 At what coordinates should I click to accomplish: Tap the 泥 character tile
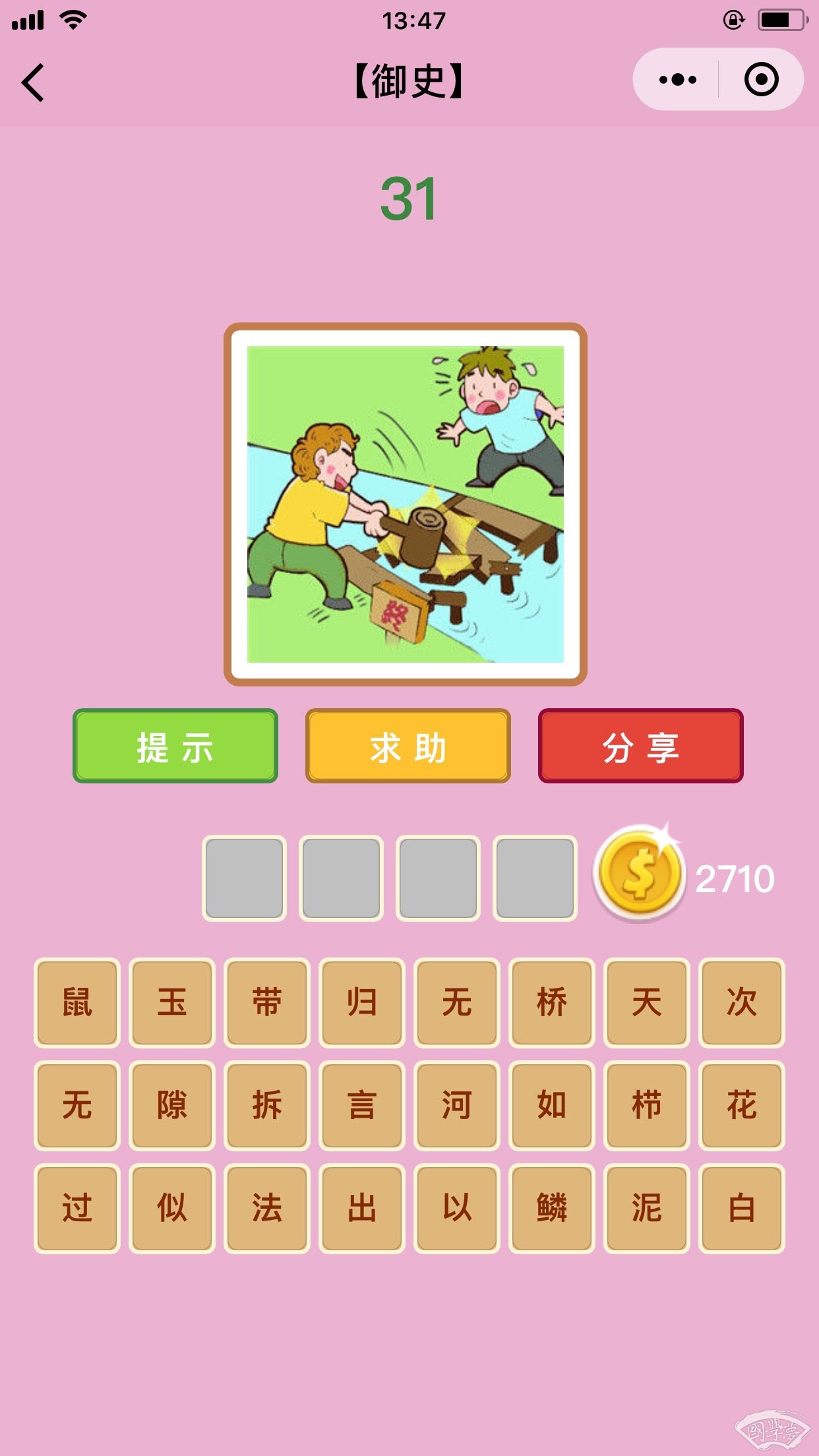click(647, 1209)
